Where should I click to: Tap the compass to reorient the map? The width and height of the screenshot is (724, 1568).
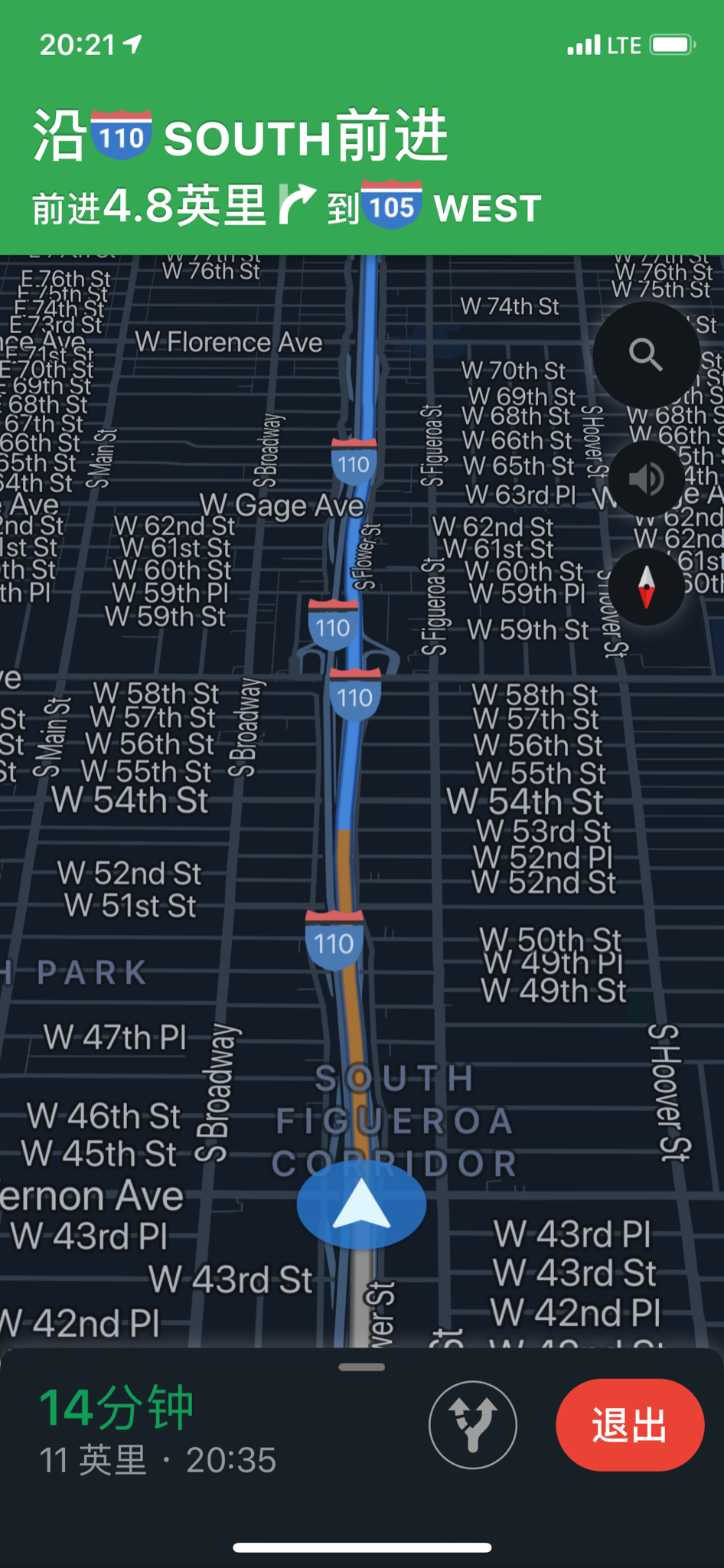click(646, 587)
